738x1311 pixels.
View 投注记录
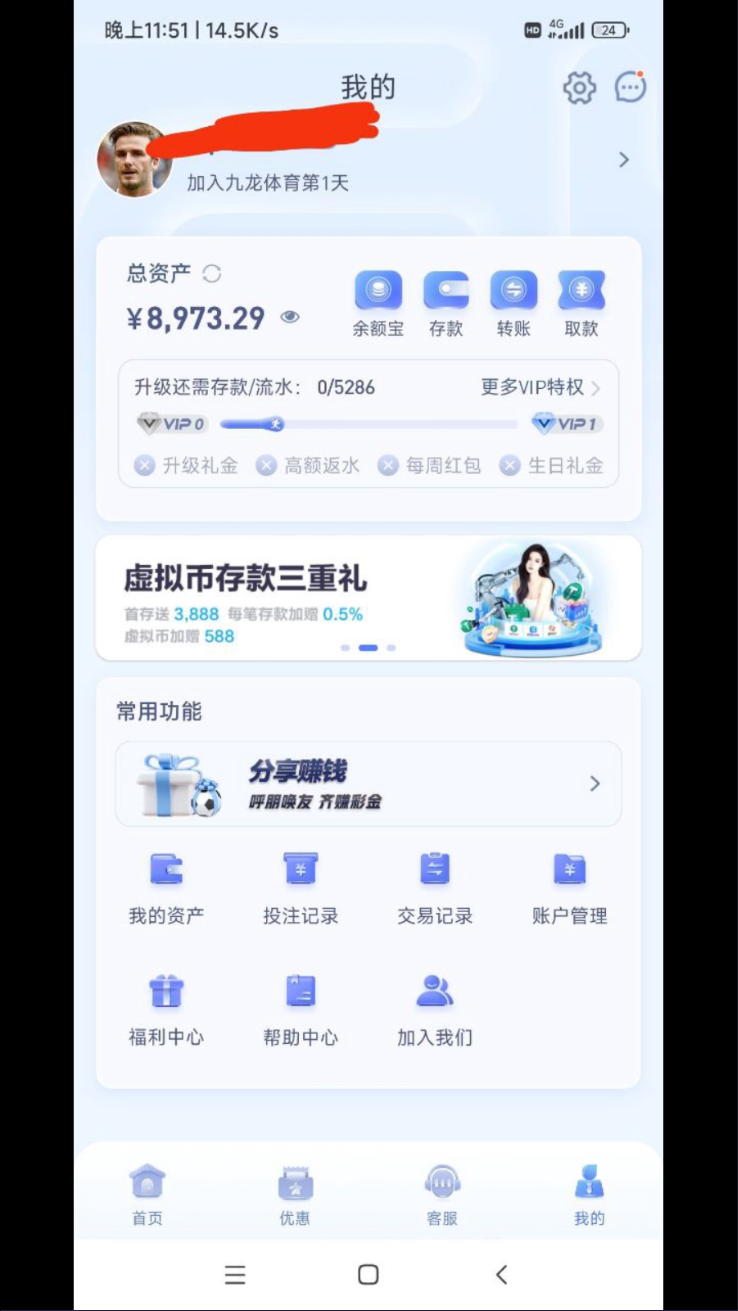coord(301,888)
